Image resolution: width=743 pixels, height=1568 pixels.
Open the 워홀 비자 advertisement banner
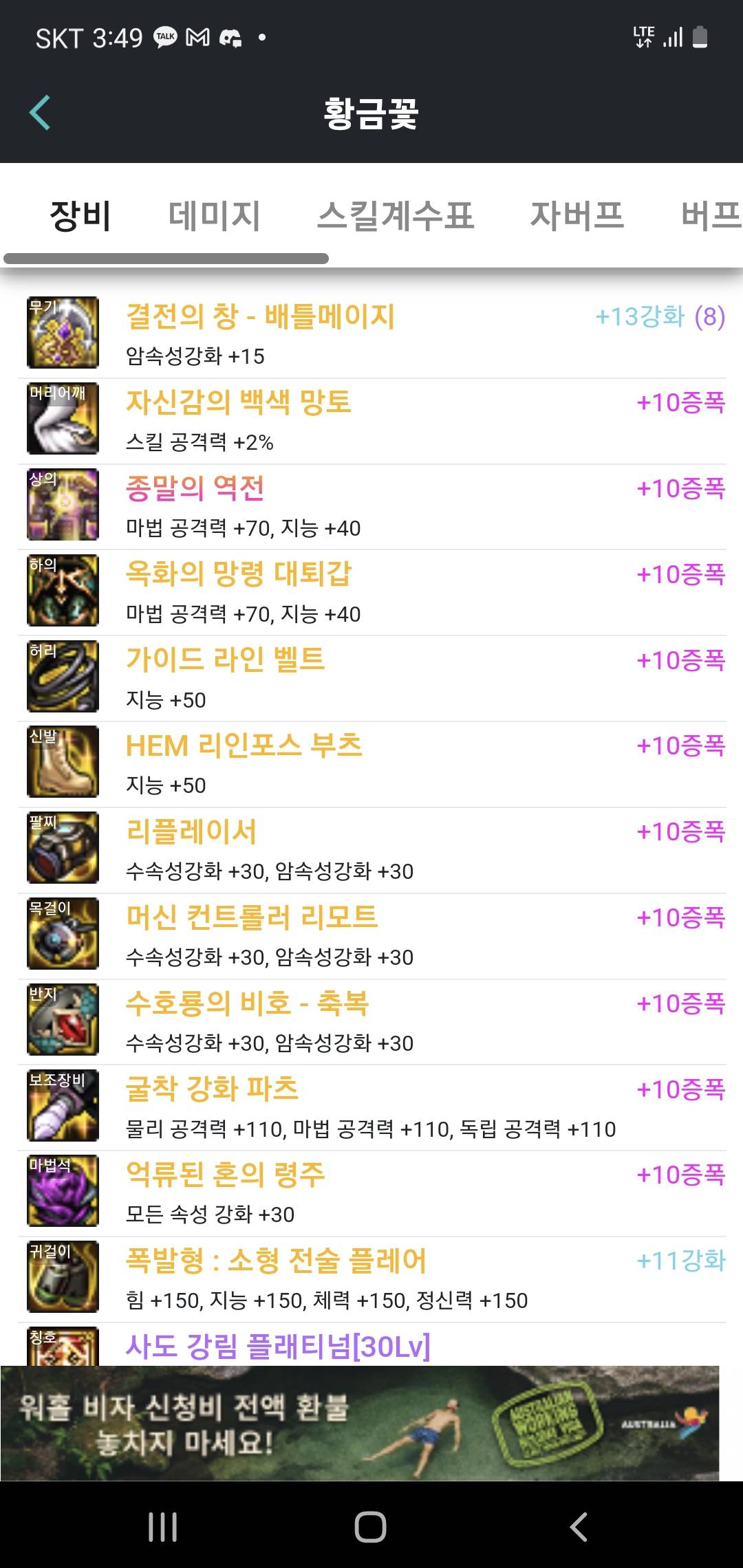point(359,1424)
